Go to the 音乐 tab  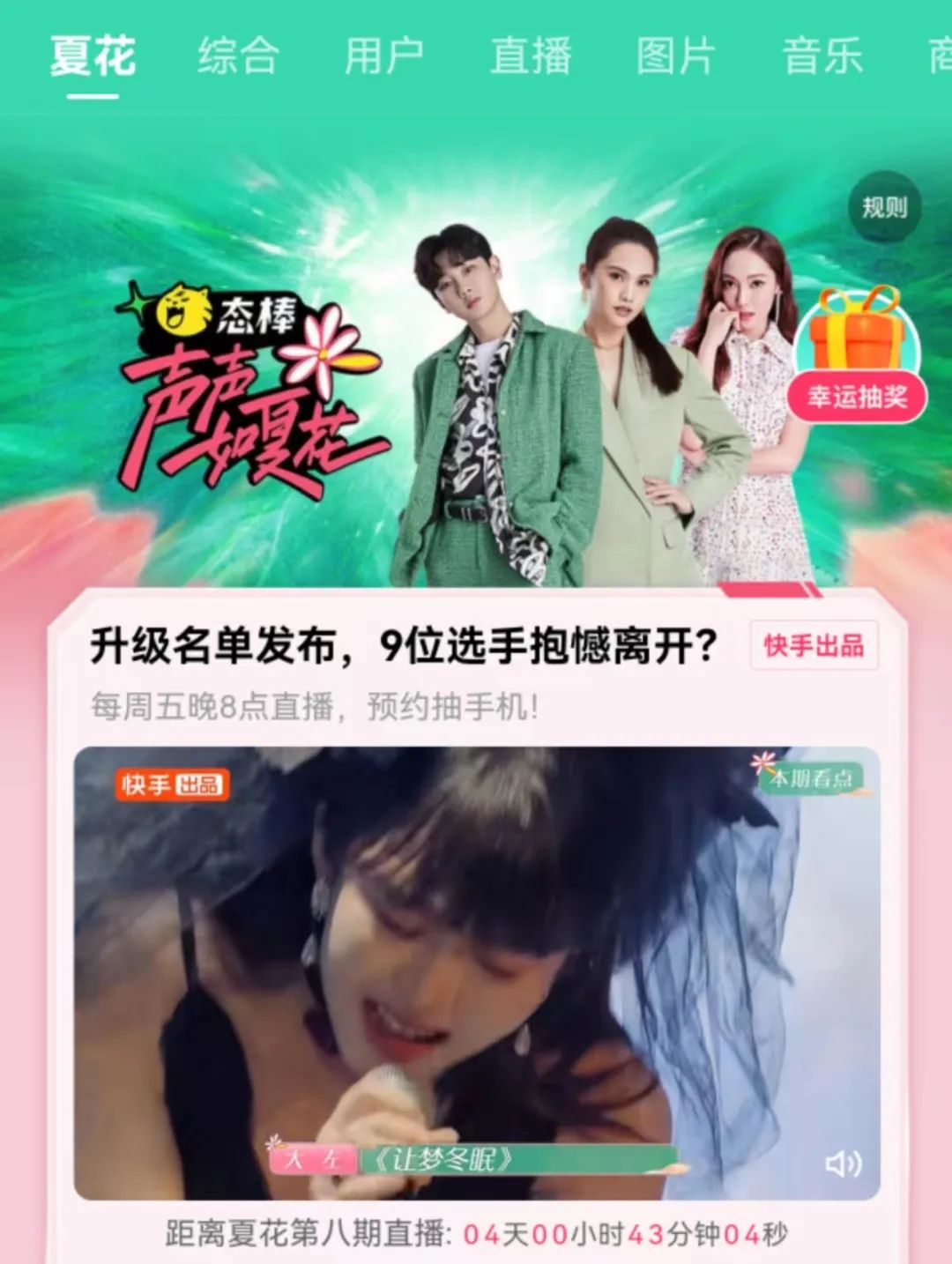pos(822,57)
